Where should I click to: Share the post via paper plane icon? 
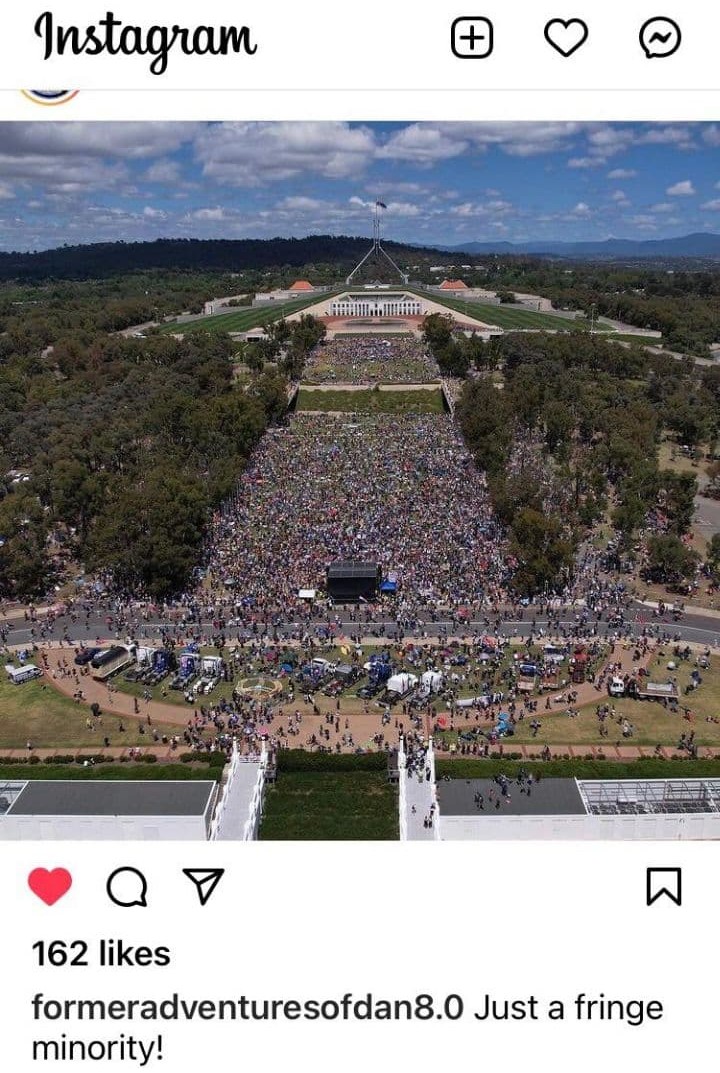tap(203, 886)
